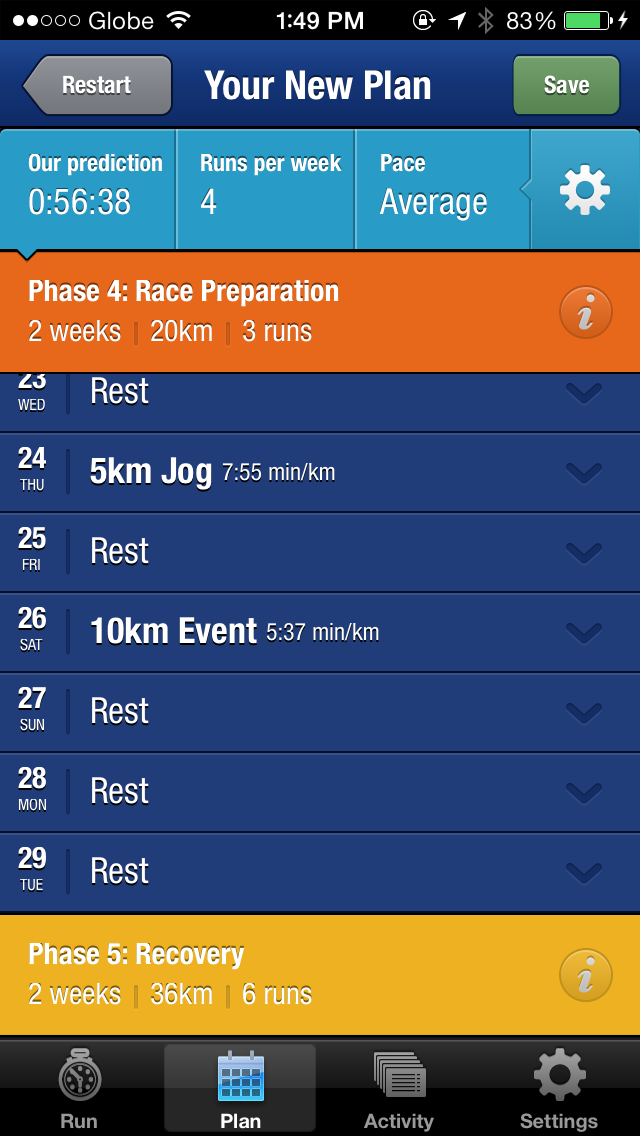The width and height of the screenshot is (640, 1136).
Task: Go to the Settings tab
Action: click(559, 1090)
